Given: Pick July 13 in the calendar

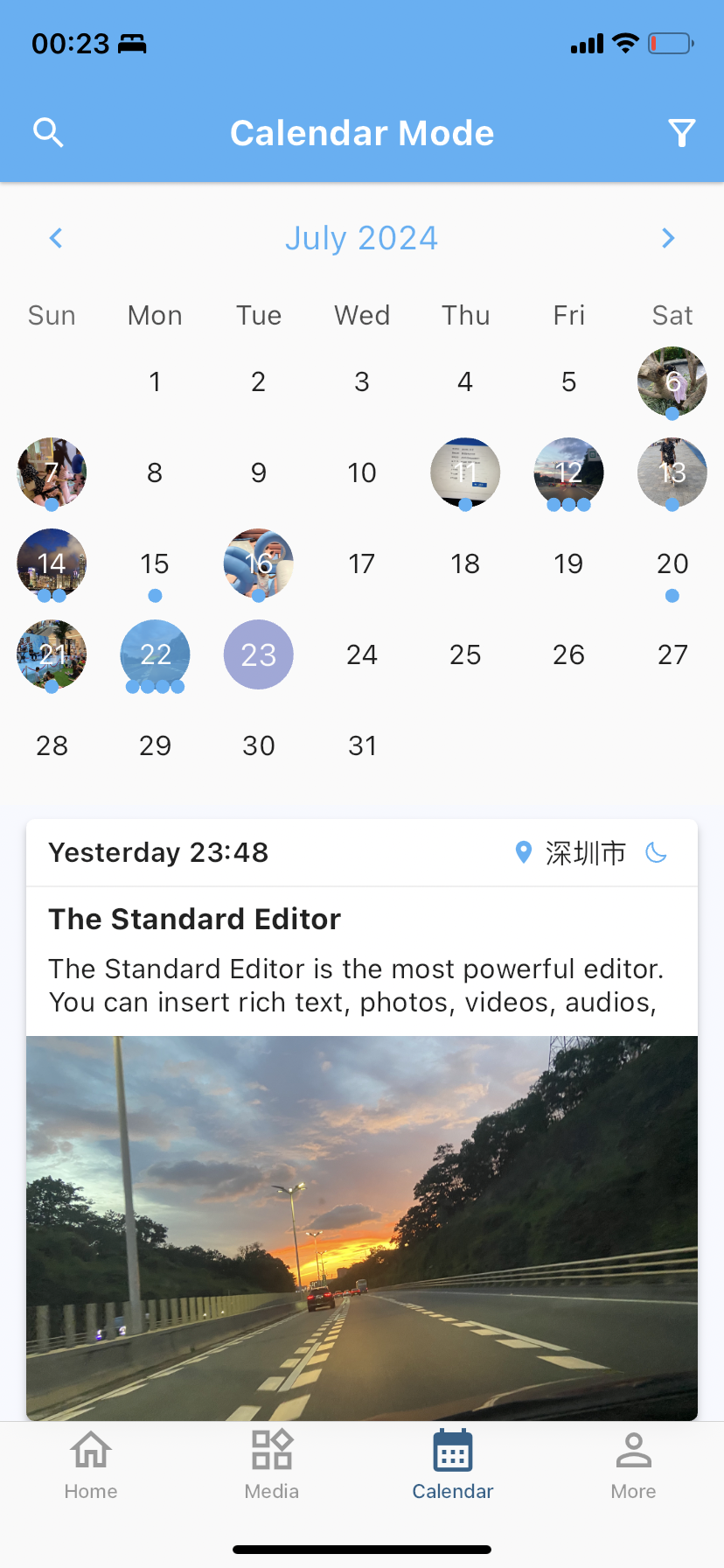Looking at the screenshot, I should pos(672,472).
